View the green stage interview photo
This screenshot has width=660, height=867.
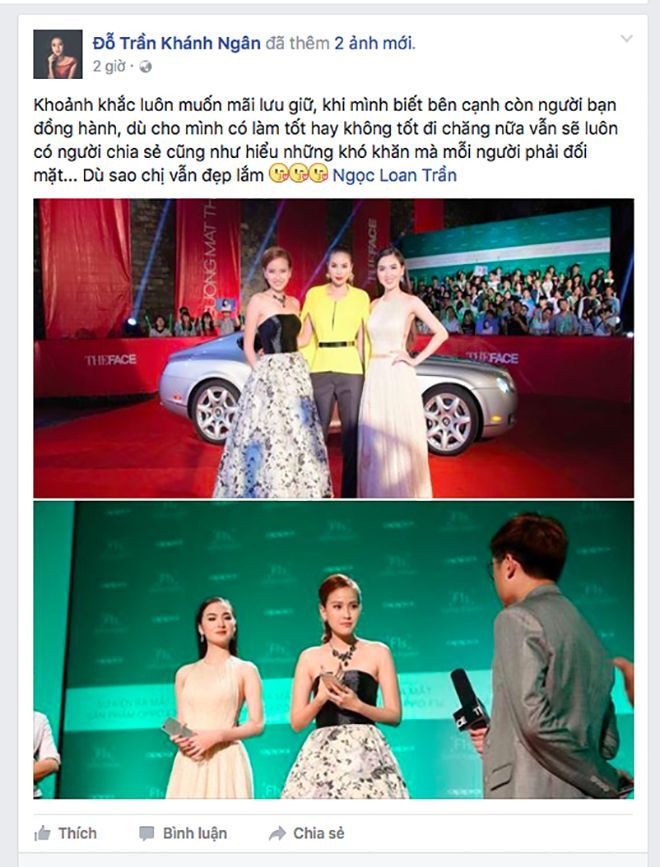pos(333,650)
